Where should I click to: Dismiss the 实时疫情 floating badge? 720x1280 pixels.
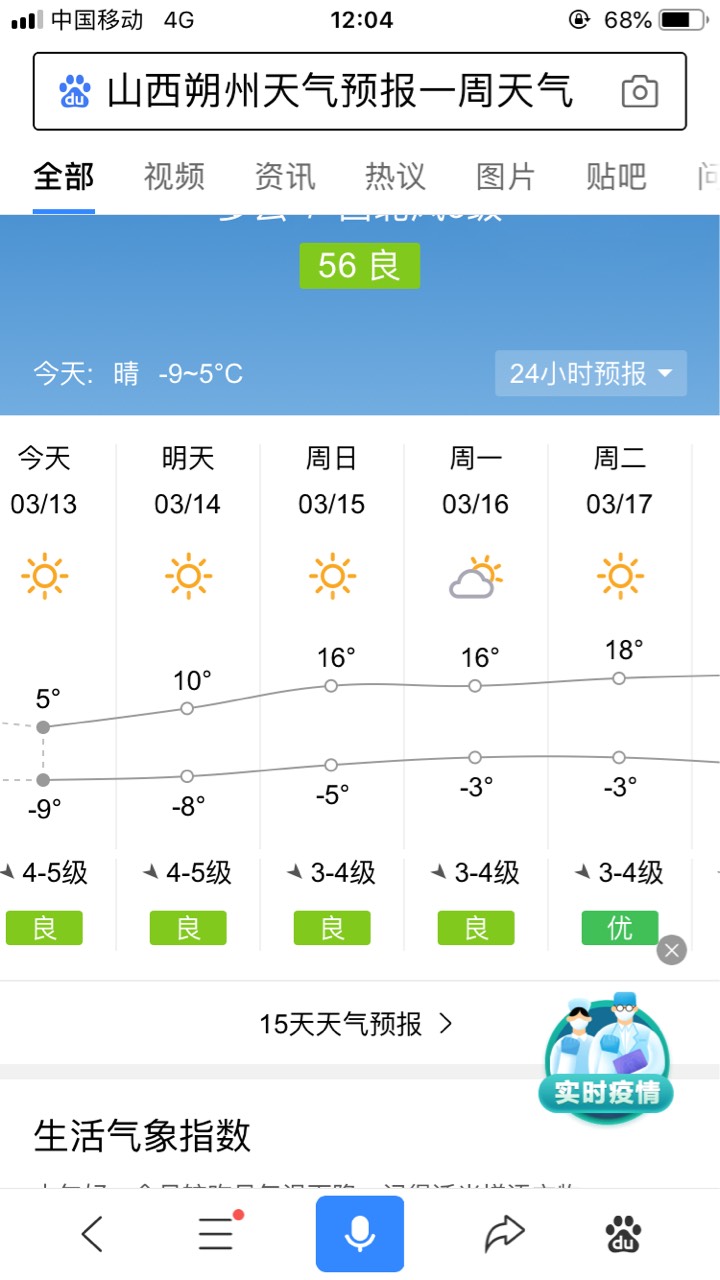[672, 950]
